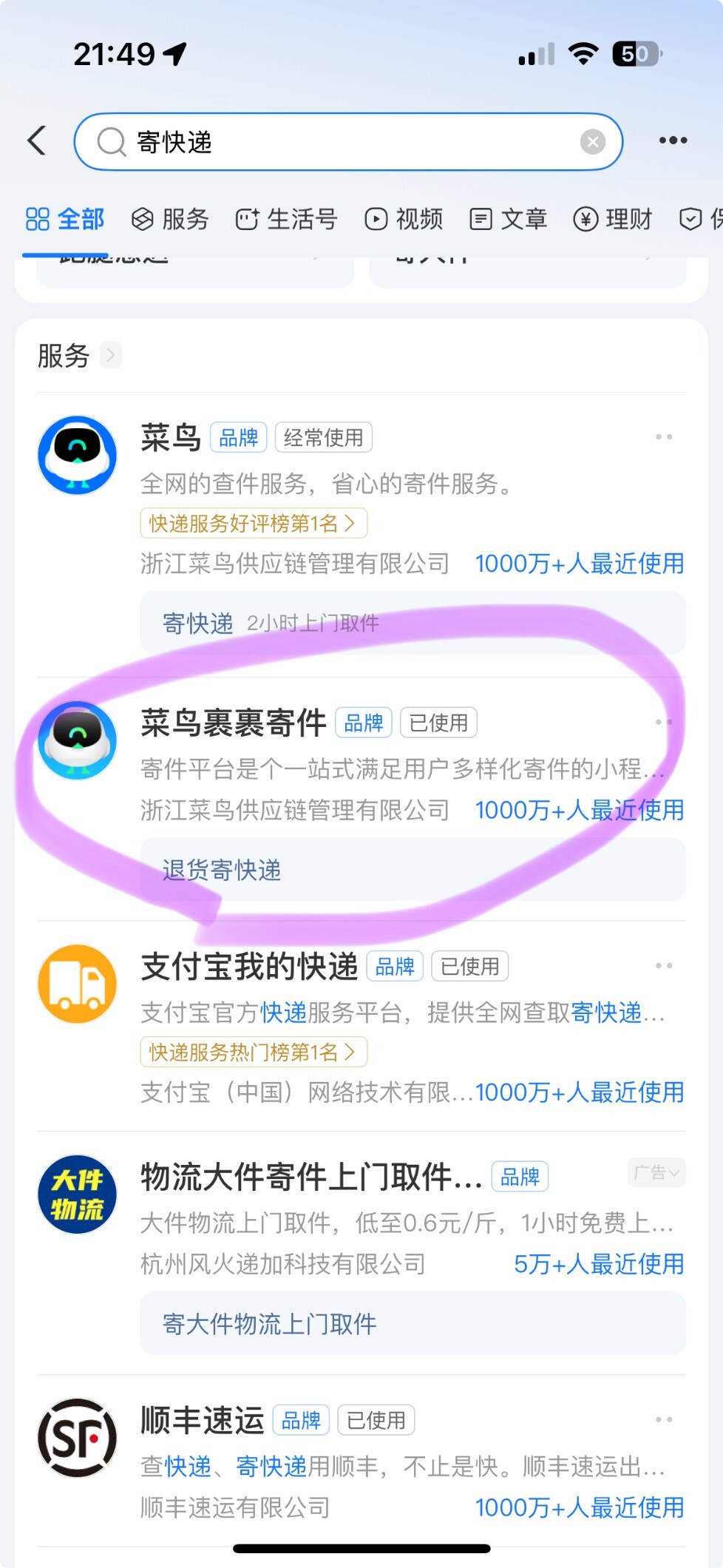The height and width of the screenshot is (1568, 723).
Task: Open 快递服务热门榜第1名 ranking link
Action: coord(254,1052)
